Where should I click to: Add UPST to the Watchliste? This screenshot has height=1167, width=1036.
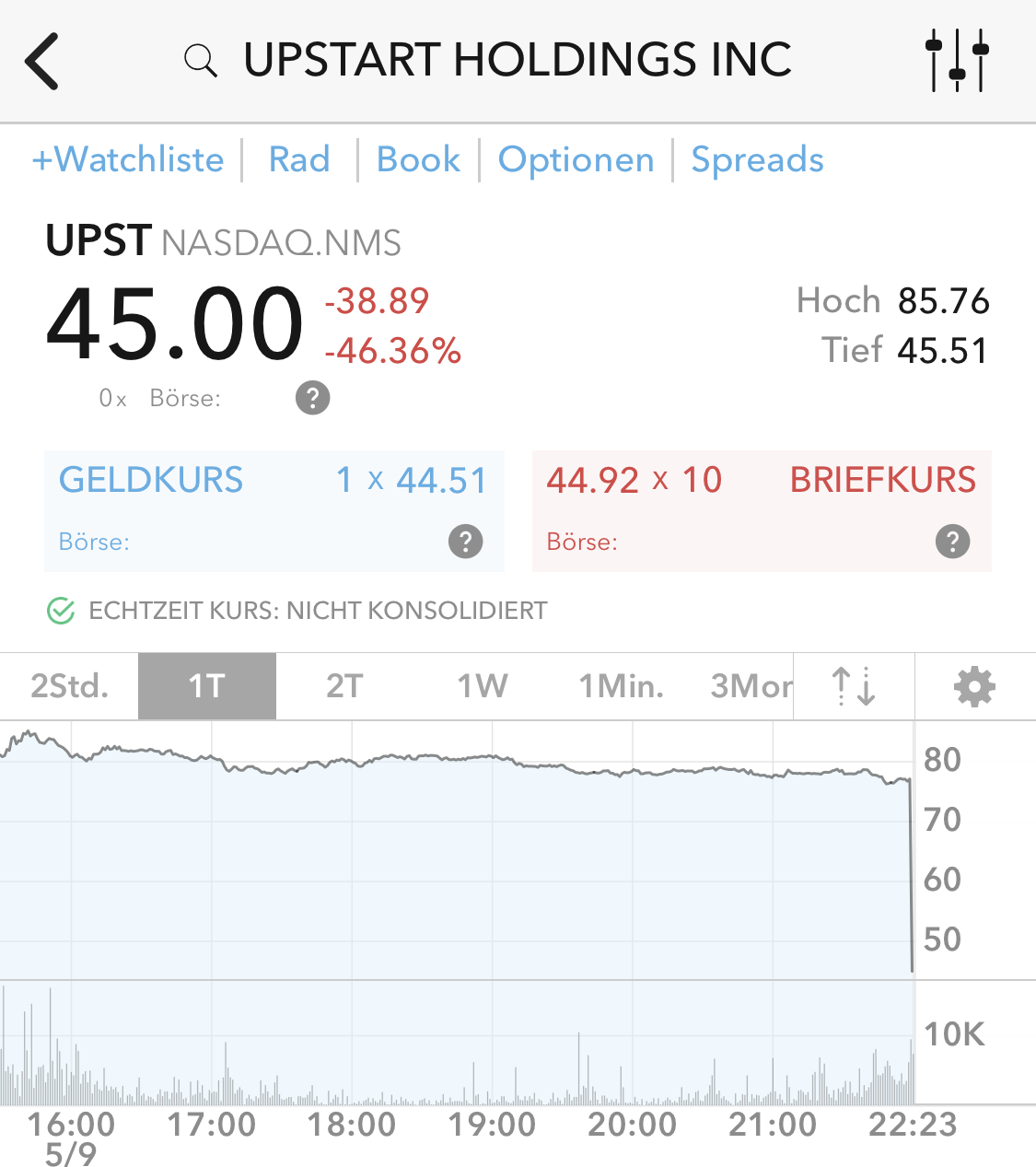pyautogui.click(x=128, y=160)
